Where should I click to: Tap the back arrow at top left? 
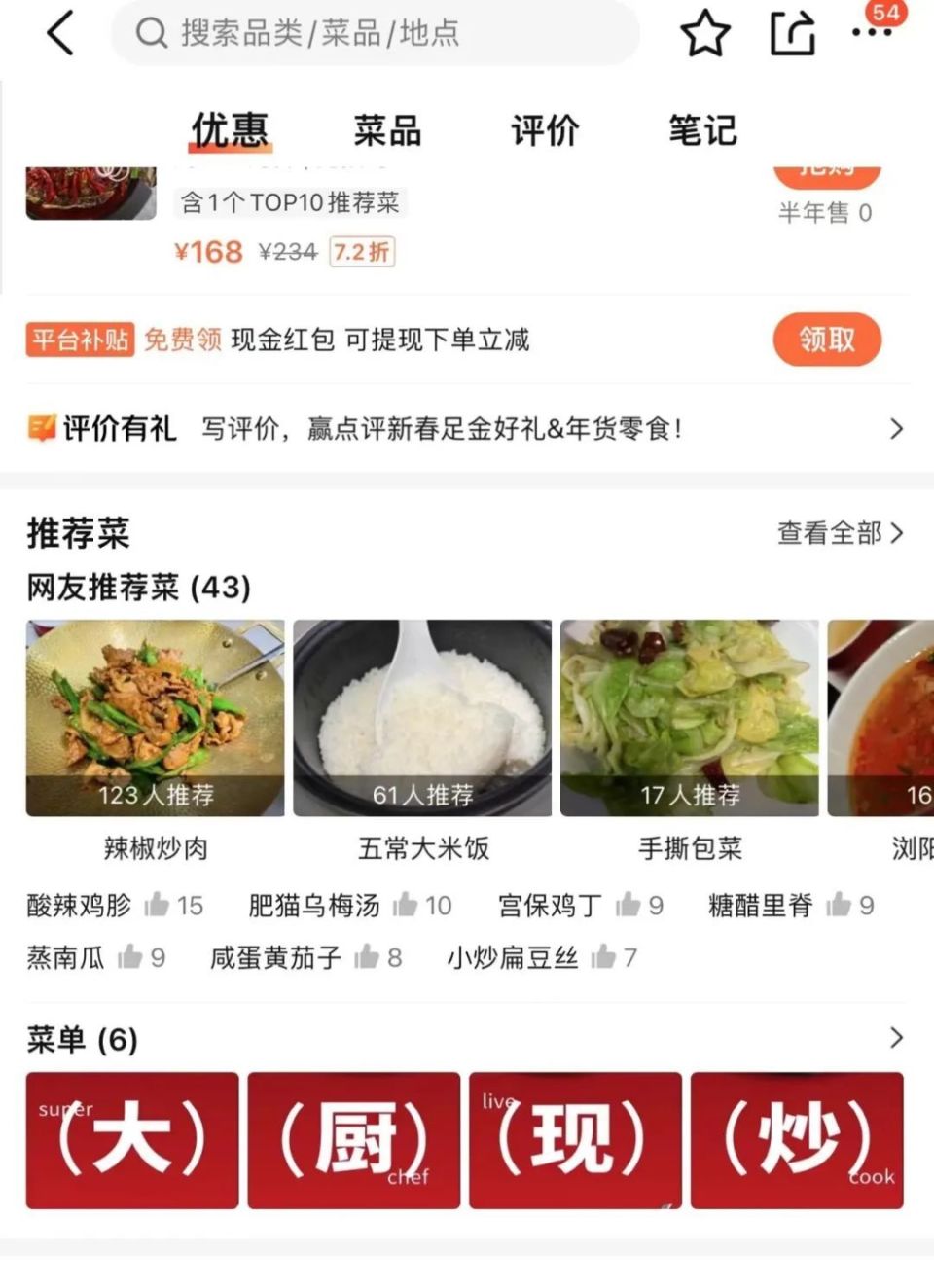[60, 32]
